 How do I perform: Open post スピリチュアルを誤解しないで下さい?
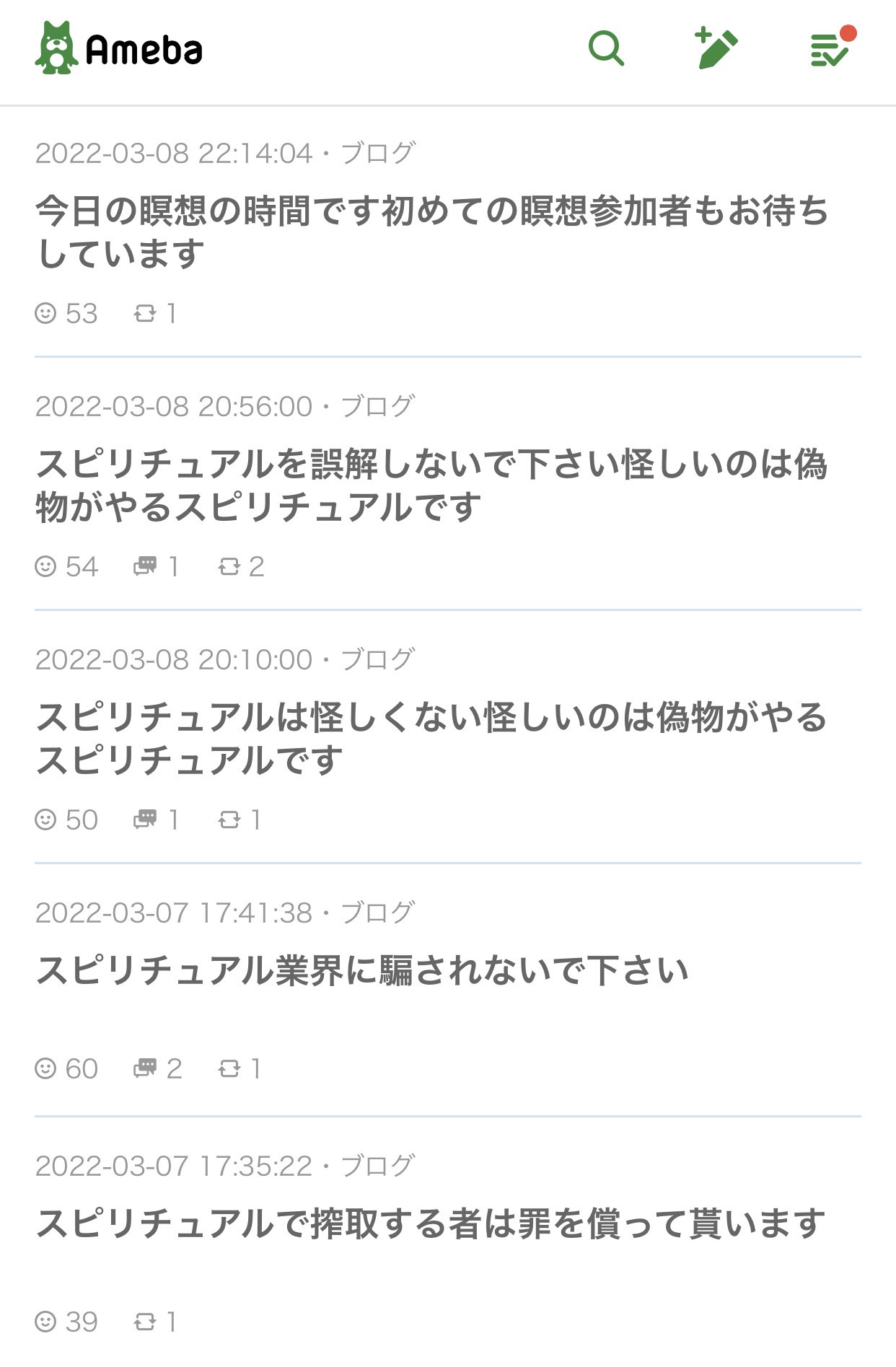click(431, 485)
